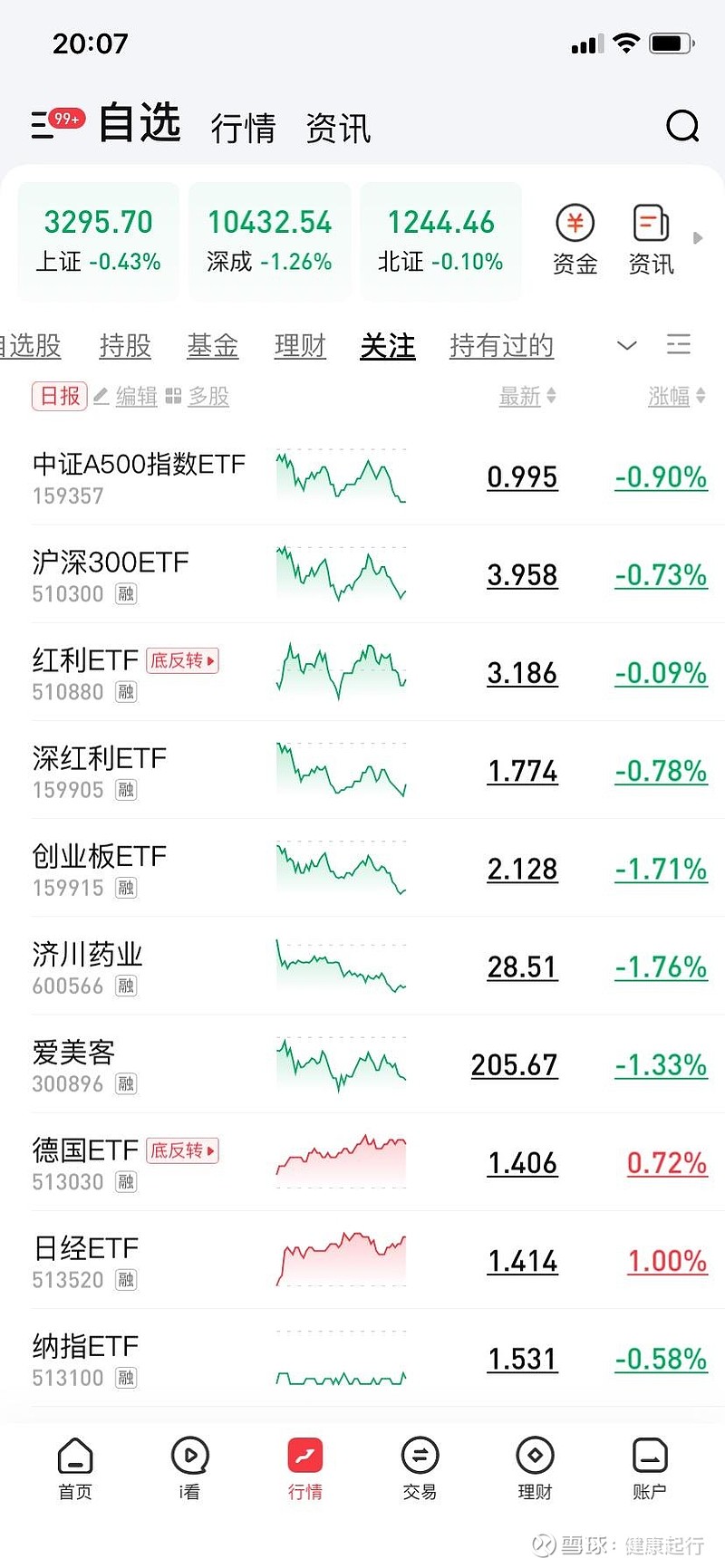
Task: Select the 持有过的 watchlist tab
Action: click(501, 345)
